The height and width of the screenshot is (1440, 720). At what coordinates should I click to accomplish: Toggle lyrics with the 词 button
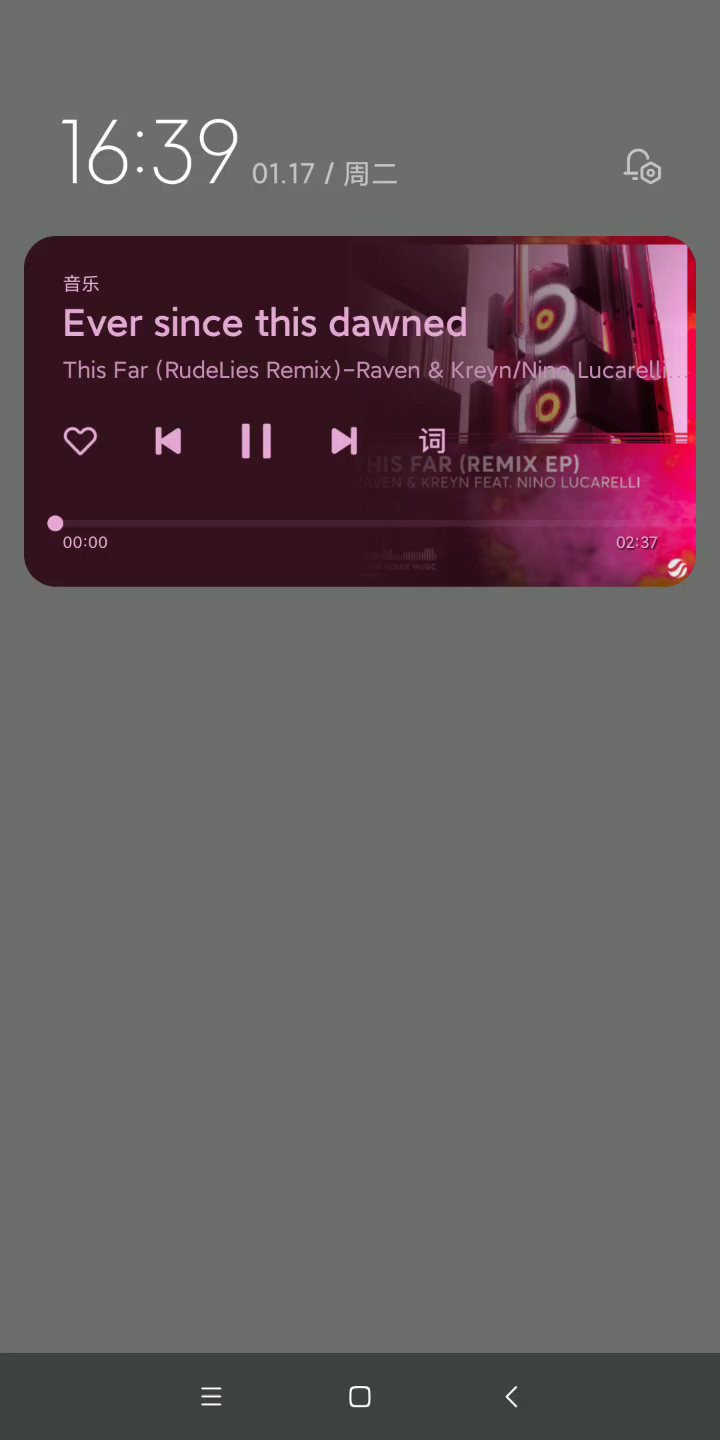[x=432, y=441]
